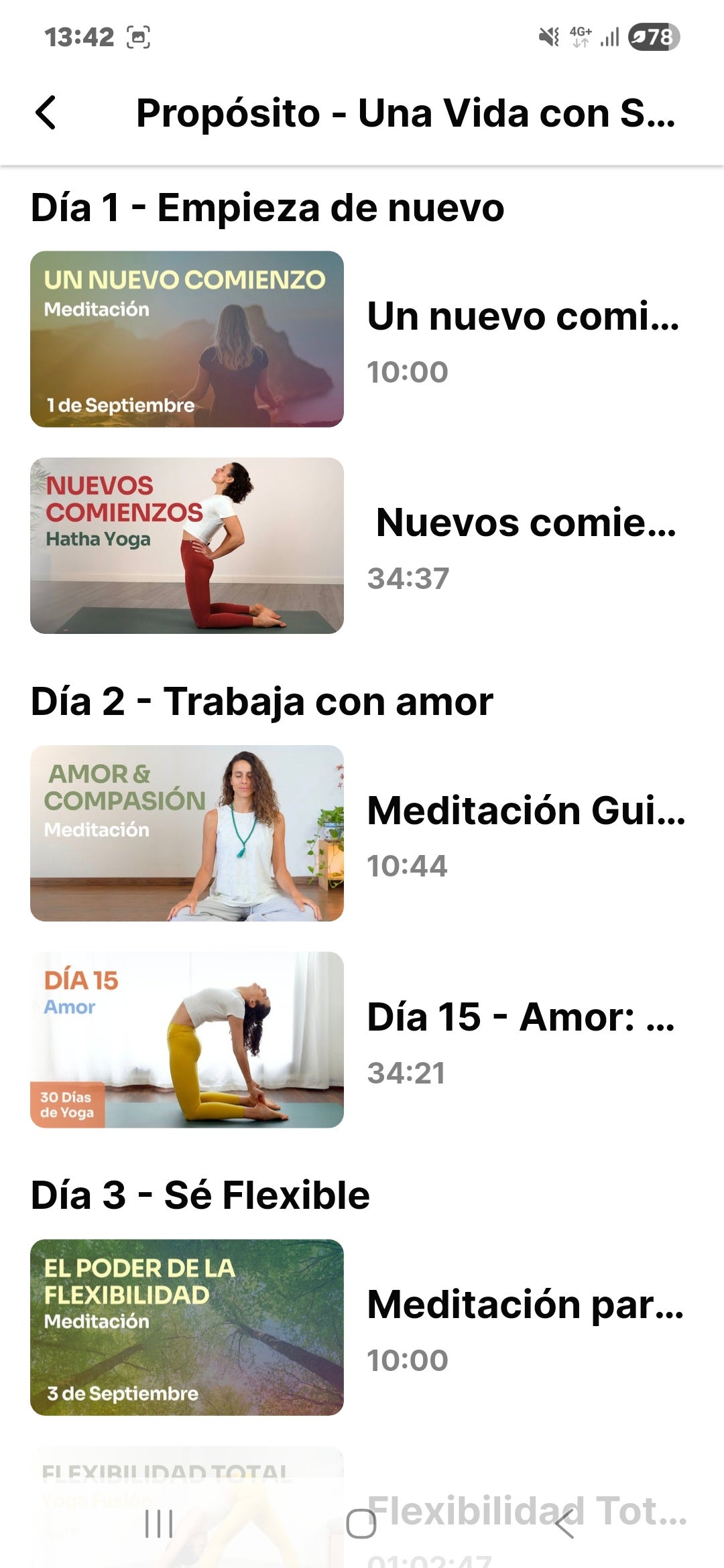Open the Amor & Compasión guided meditation
The width and height of the screenshot is (724, 1568).
[x=187, y=833]
